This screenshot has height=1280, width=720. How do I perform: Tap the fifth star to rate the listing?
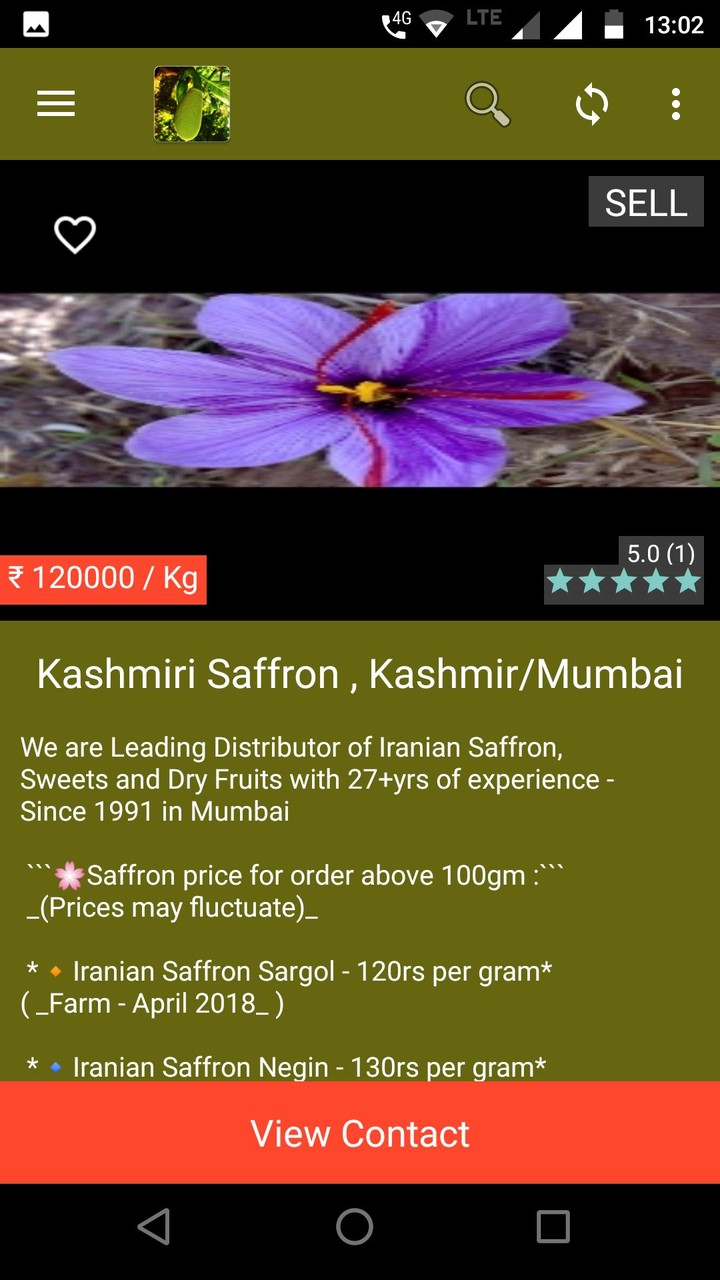pyautogui.click(x=686, y=579)
